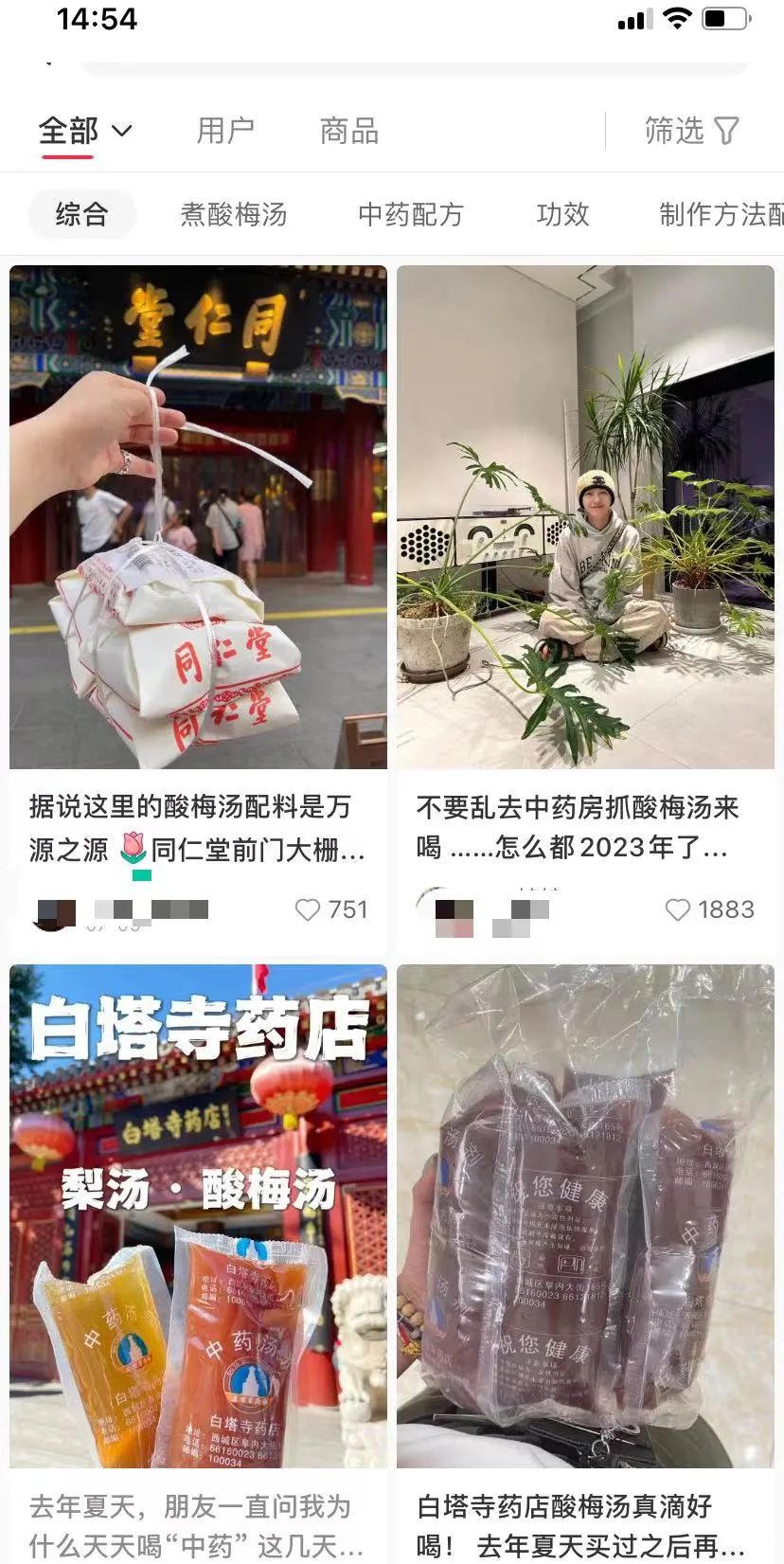The height and width of the screenshot is (1564, 784).
Task: Expand the 全部 dropdown
Action: pos(85,132)
